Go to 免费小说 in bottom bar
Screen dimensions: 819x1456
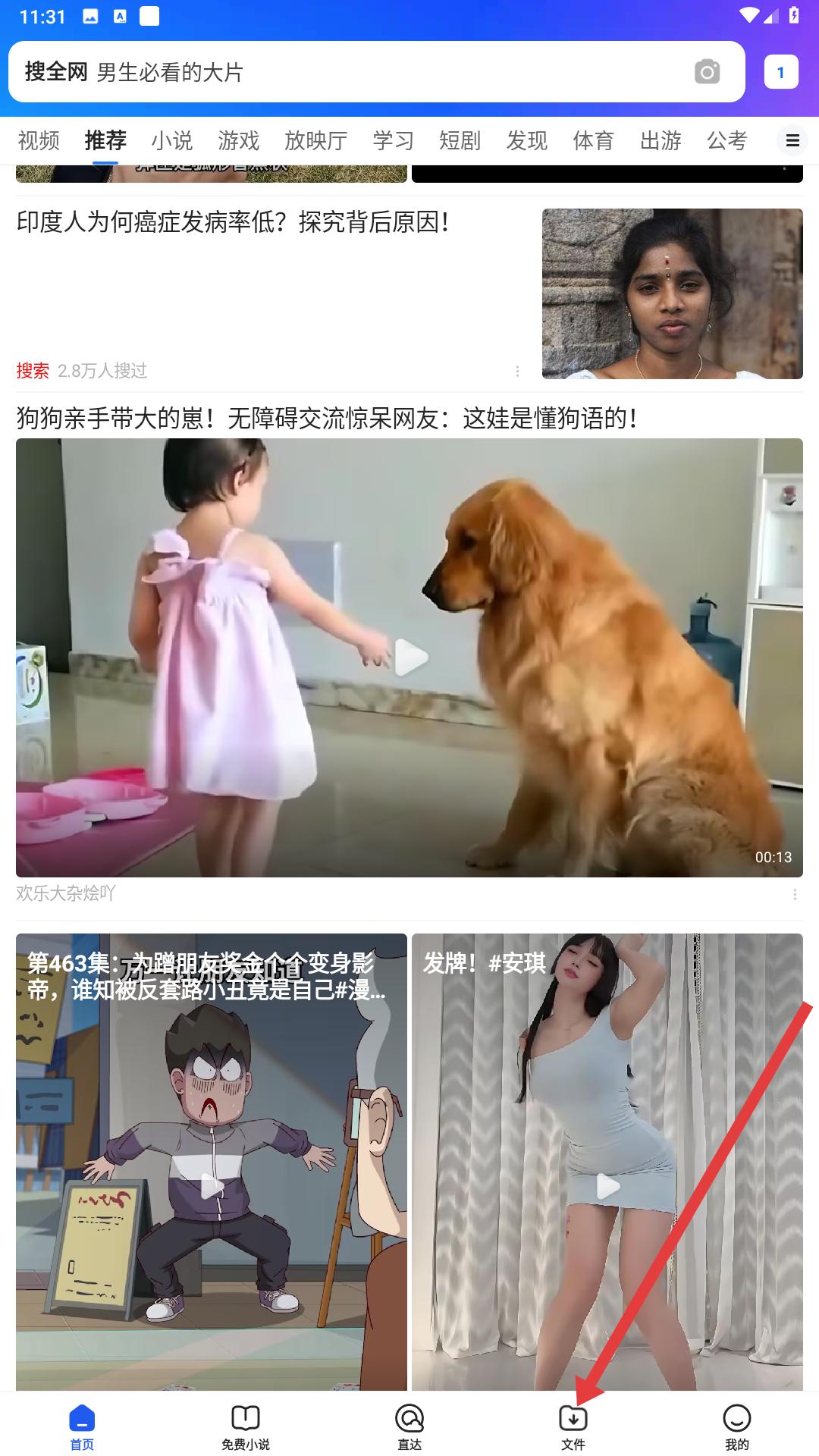[245, 1427]
